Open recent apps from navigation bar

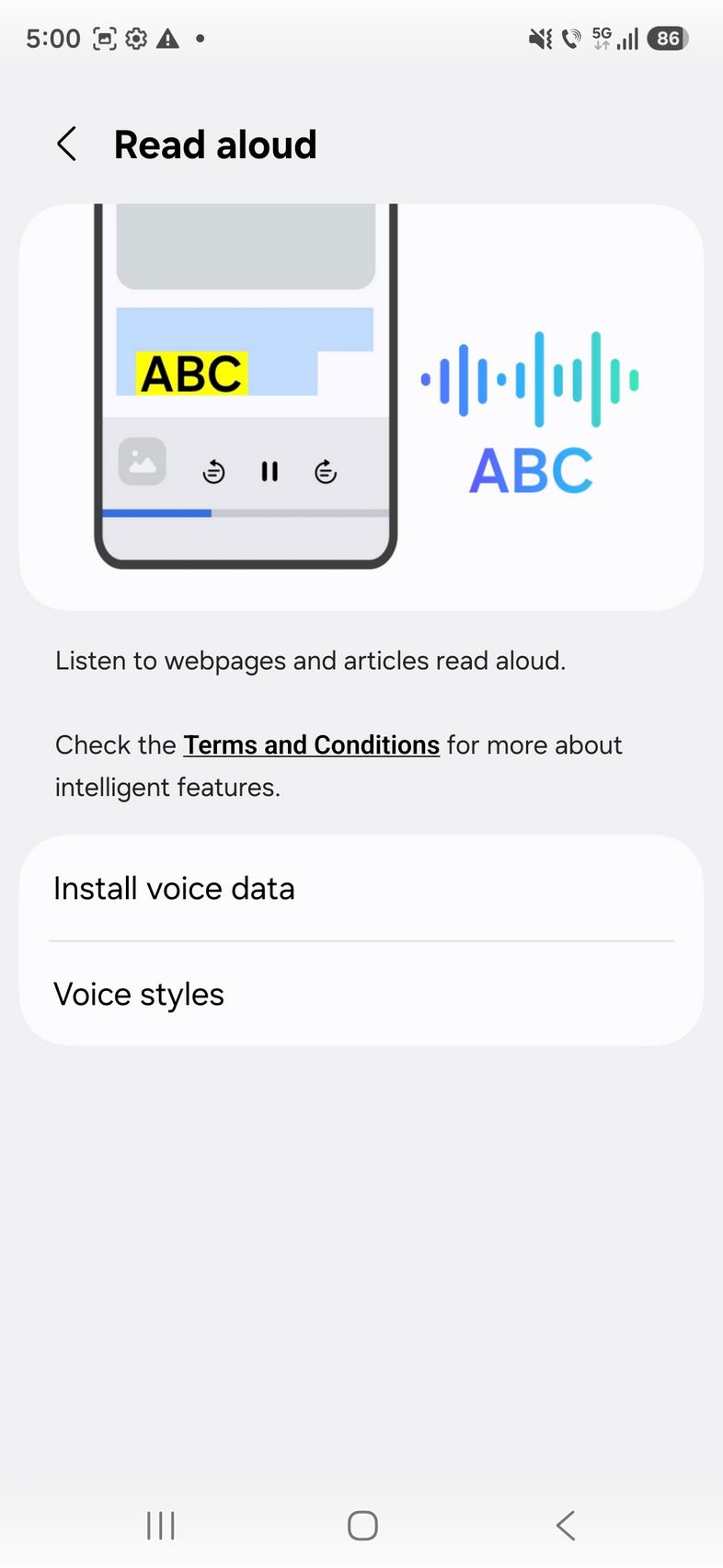161,1525
